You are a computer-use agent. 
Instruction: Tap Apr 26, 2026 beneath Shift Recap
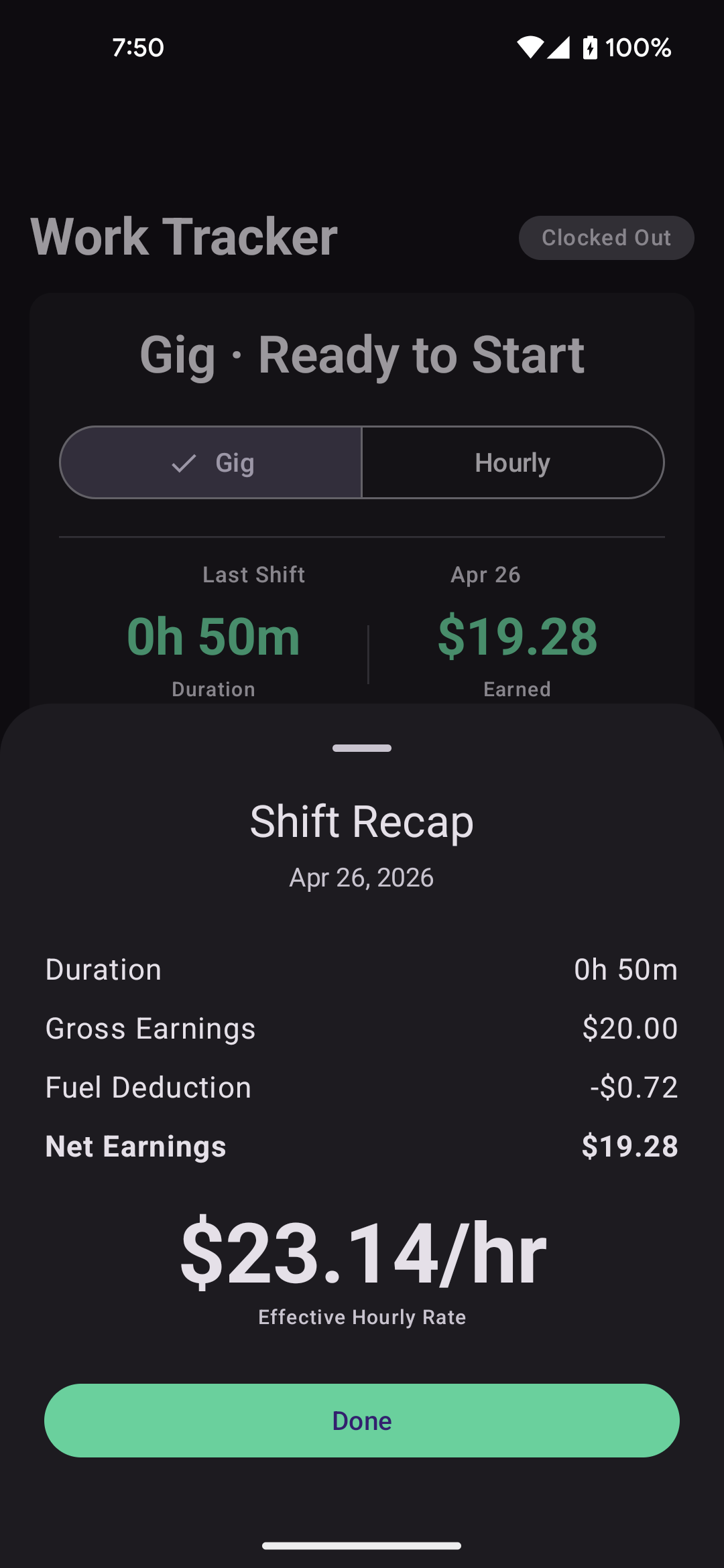click(x=362, y=876)
